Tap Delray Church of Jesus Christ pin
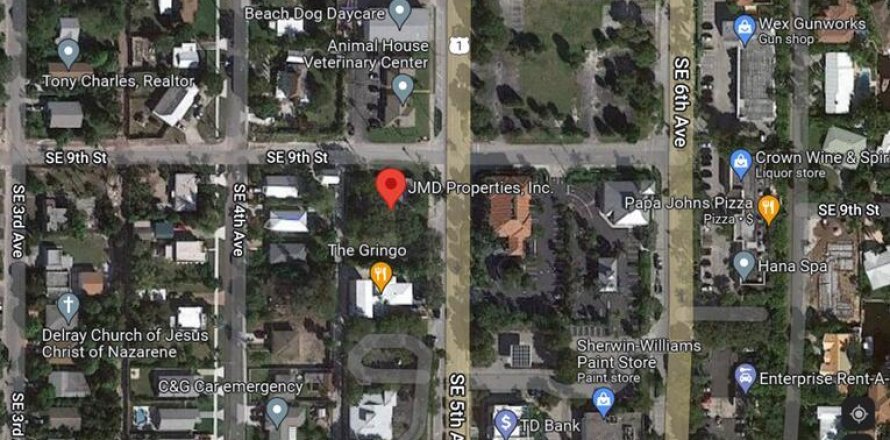The image size is (890, 440). tap(68, 306)
